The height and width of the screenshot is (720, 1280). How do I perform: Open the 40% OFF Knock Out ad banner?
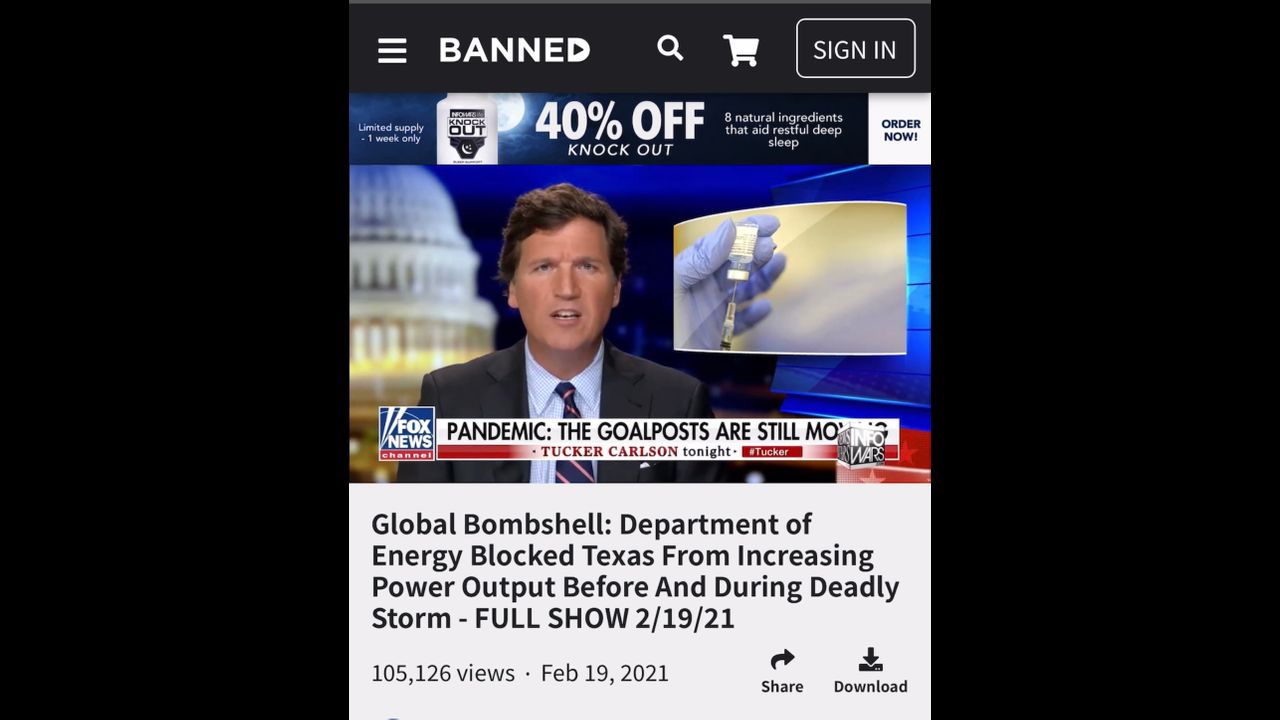[x=639, y=129]
